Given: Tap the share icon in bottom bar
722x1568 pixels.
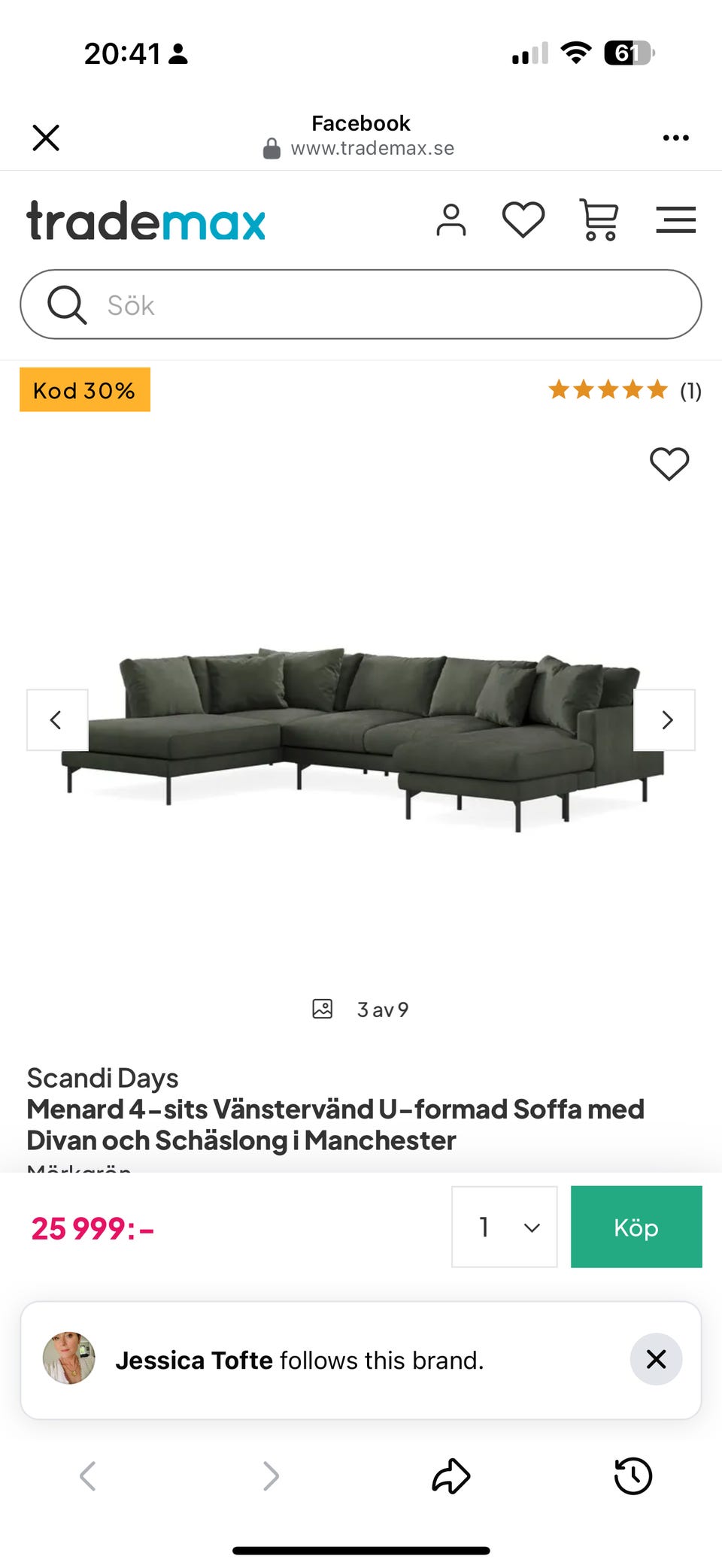Looking at the screenshot, I should point(450,1476).
